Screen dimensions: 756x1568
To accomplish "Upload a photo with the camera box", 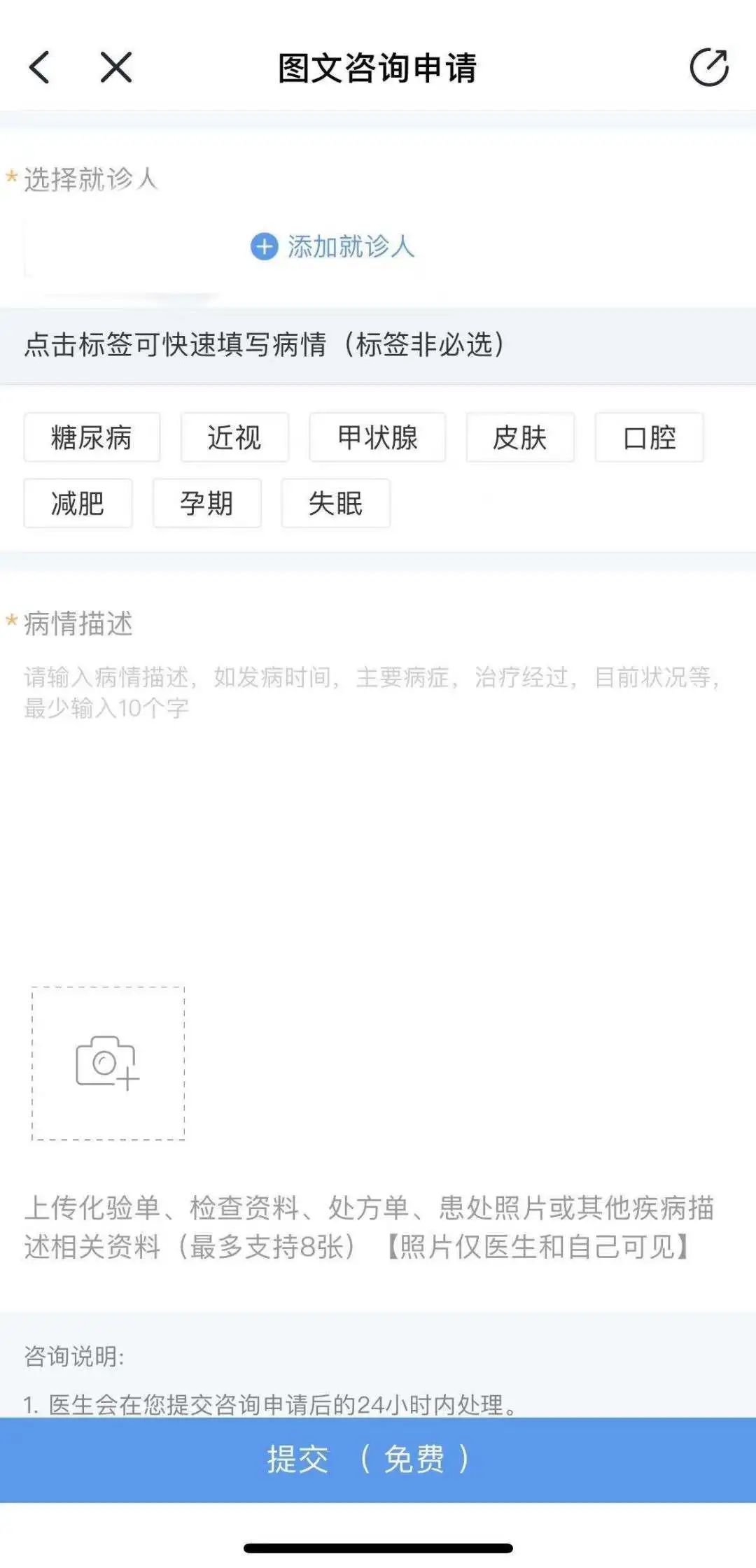I will click(108, 1064).
